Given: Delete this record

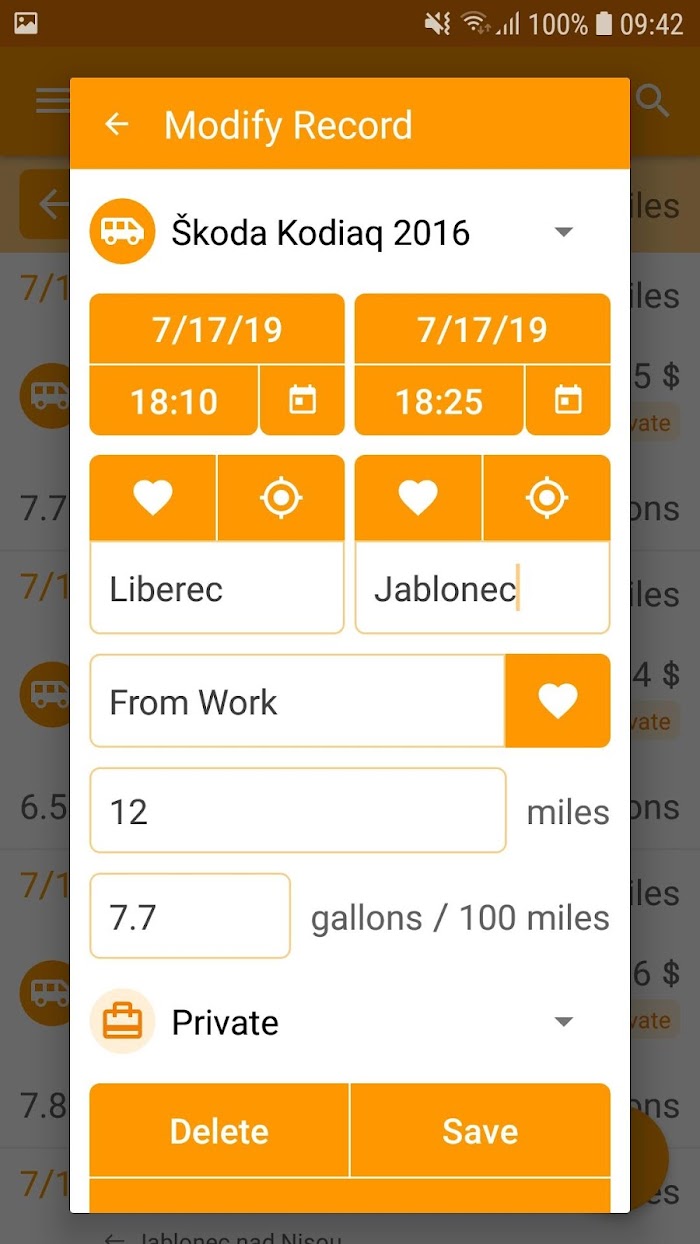Looking at the screenshot, I should pos(219,1131).
